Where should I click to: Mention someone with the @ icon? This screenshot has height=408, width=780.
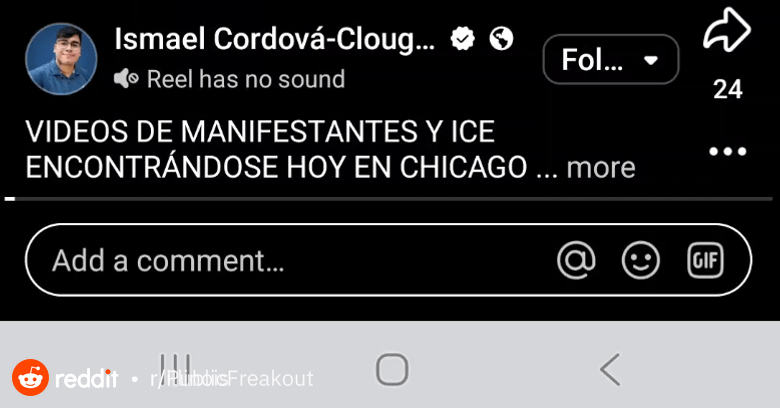coord(576,261)
